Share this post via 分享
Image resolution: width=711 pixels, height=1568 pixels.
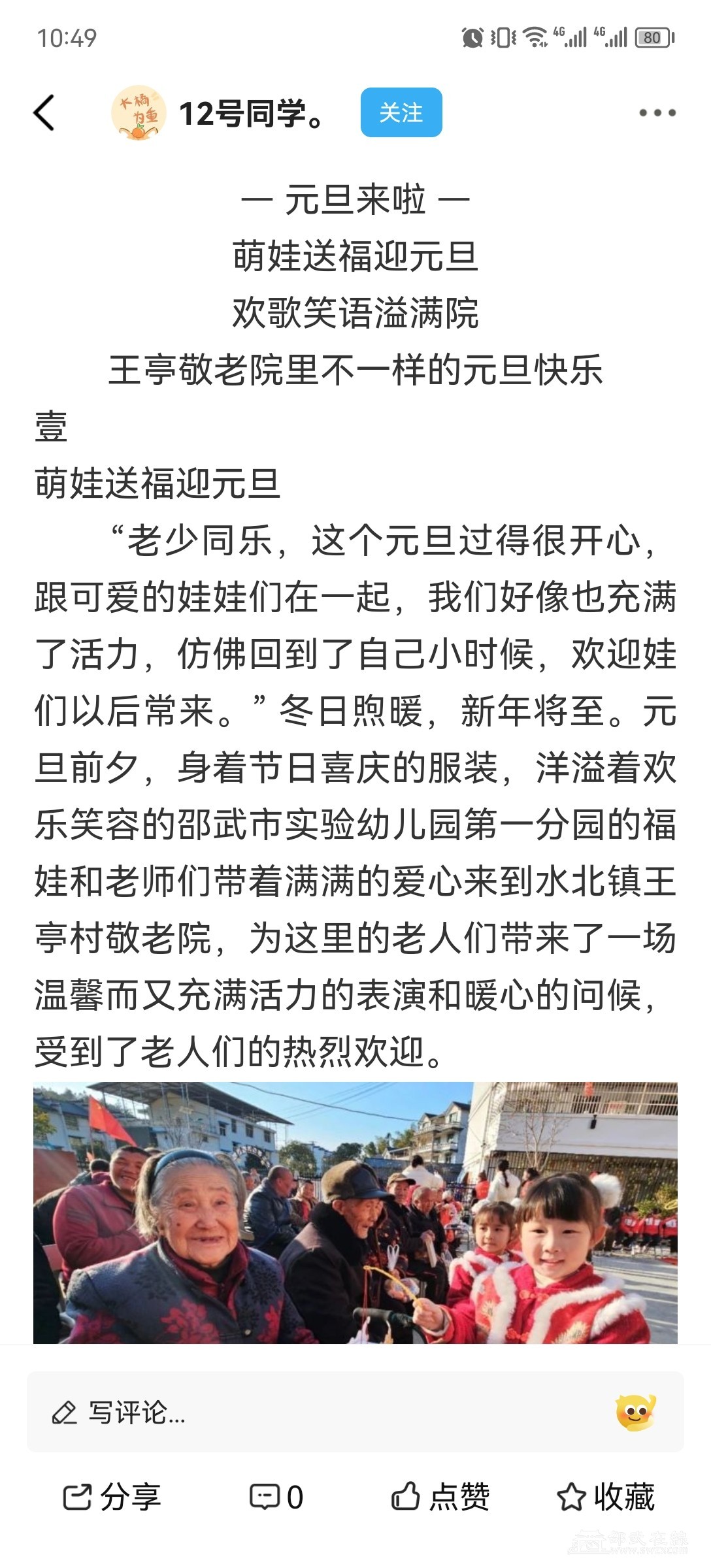tap(112, 1497)
